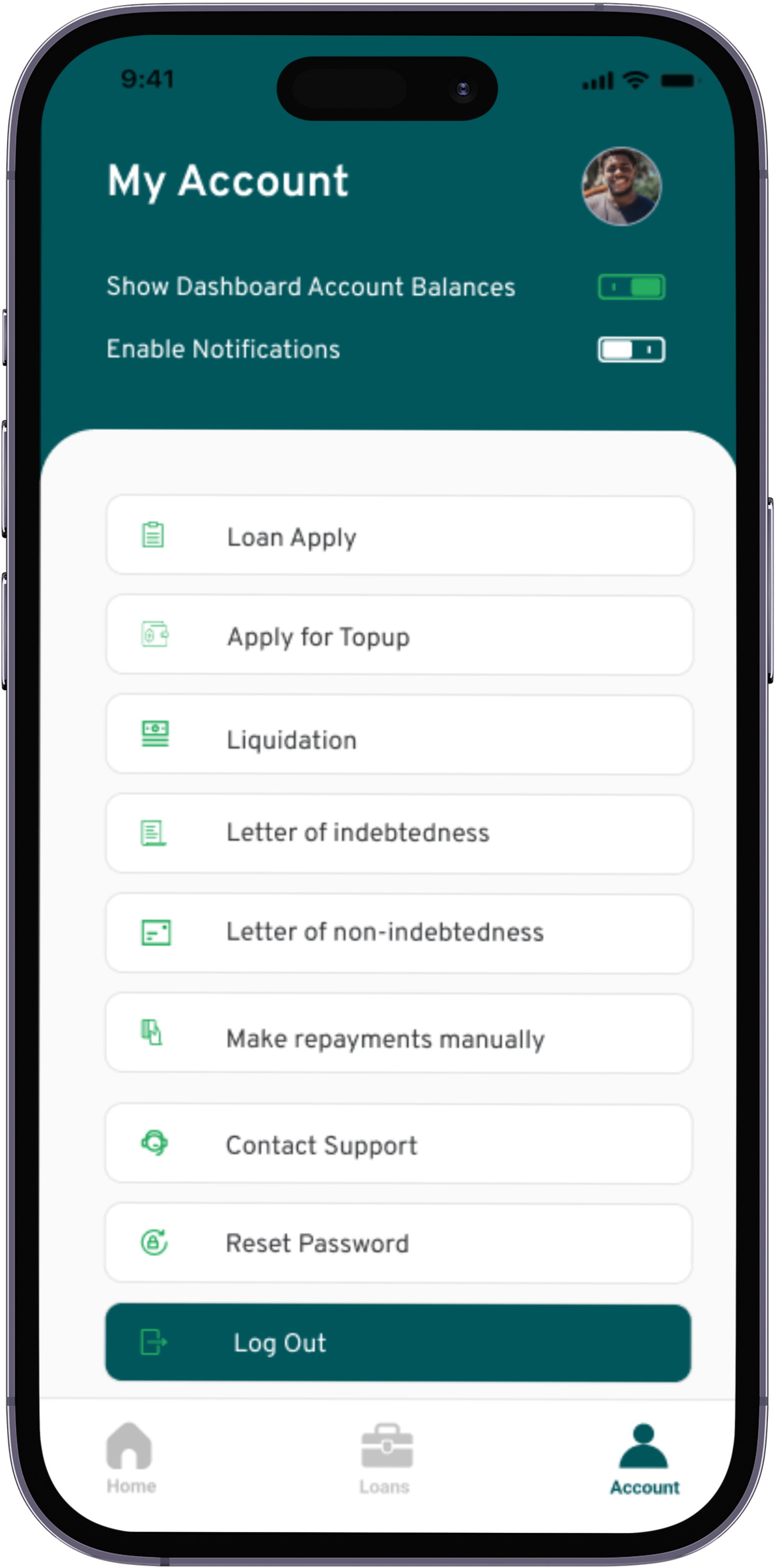Go to Reset Password

click(399, 1243)
